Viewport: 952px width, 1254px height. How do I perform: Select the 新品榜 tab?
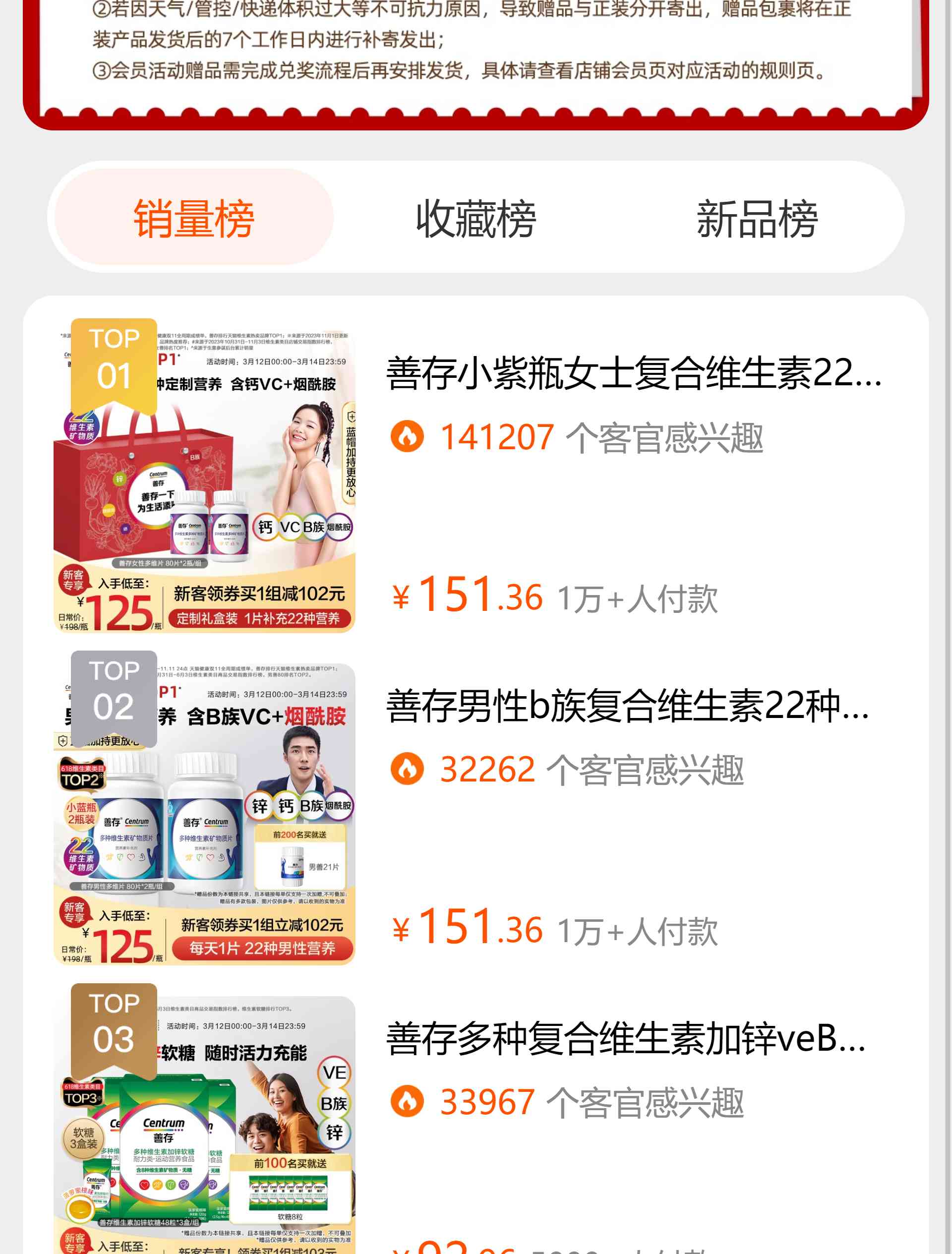coord(757,218)
